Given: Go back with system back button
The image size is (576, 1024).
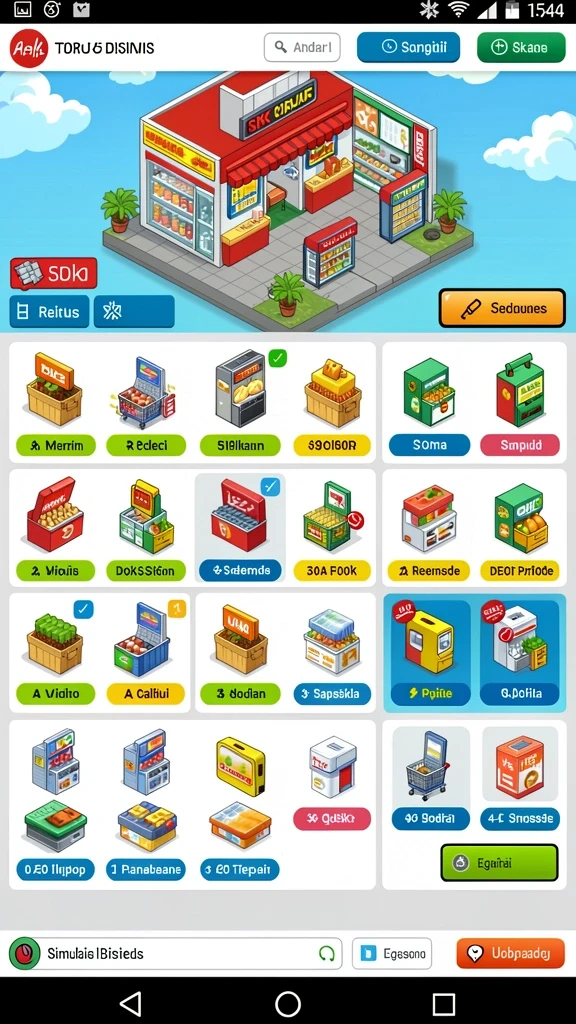Looking at the screenshot, I should coord(131,1002).
